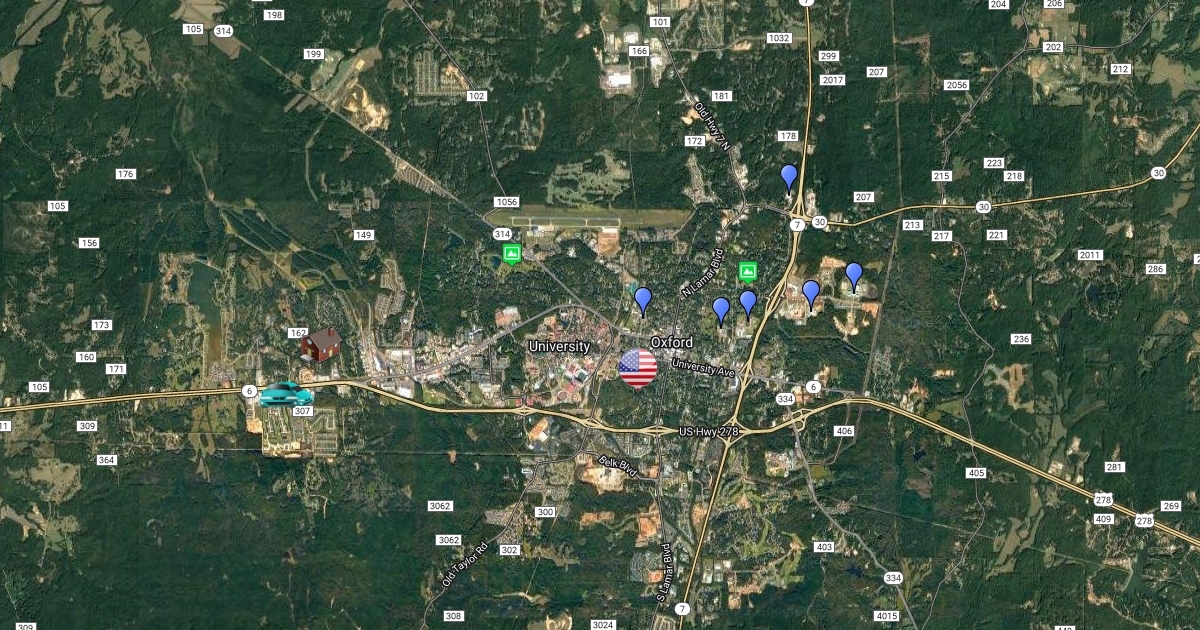This screenshot has height=630, width=1200.
Task: Tap the blue pin just above the Oxford label
Action: pos(643,299)
